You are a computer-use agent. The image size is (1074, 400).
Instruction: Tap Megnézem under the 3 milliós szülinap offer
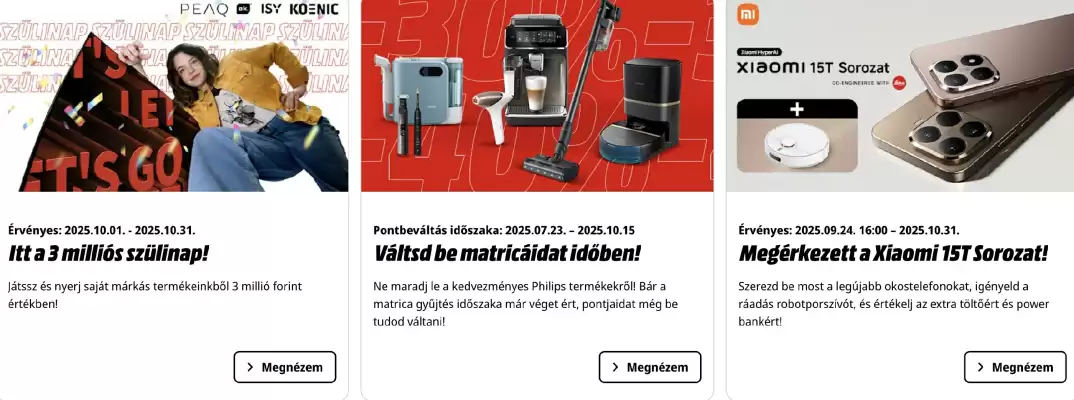[x=285, y=367]
